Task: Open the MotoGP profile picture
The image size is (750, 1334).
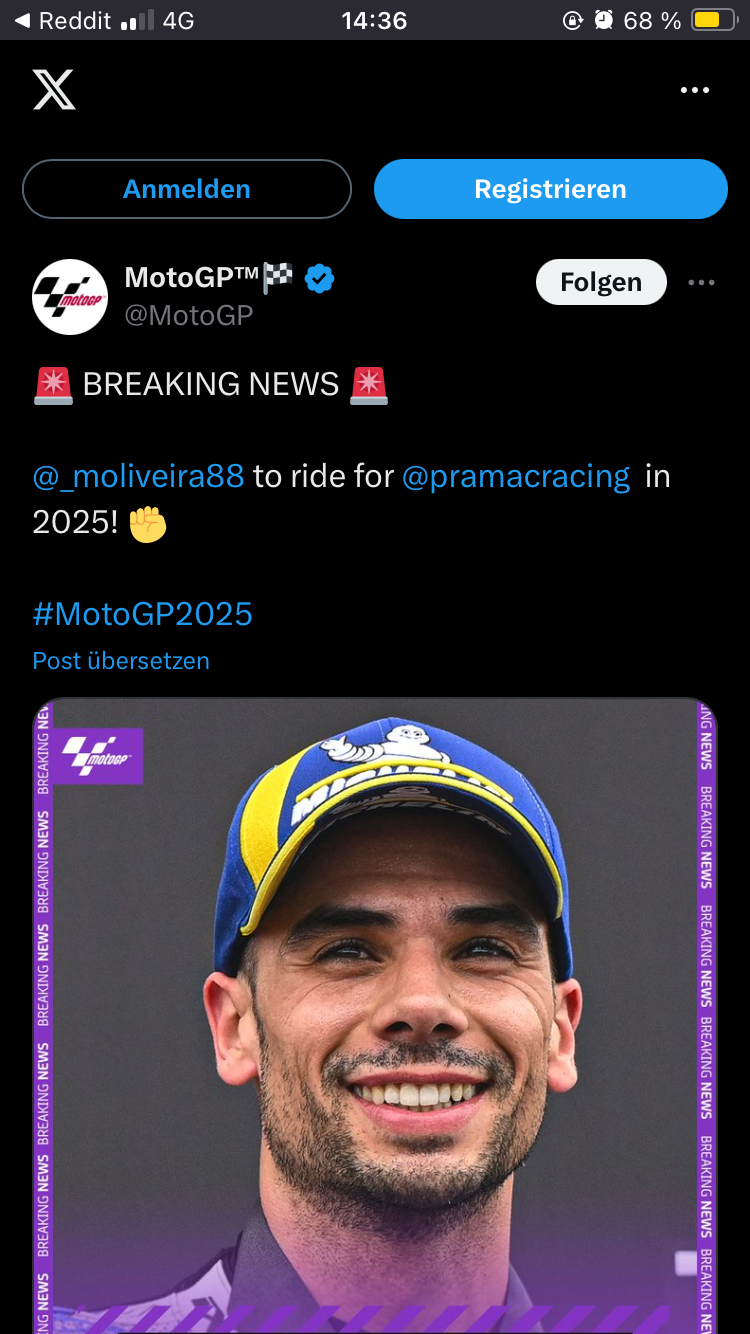Action: tap(70, 297)
